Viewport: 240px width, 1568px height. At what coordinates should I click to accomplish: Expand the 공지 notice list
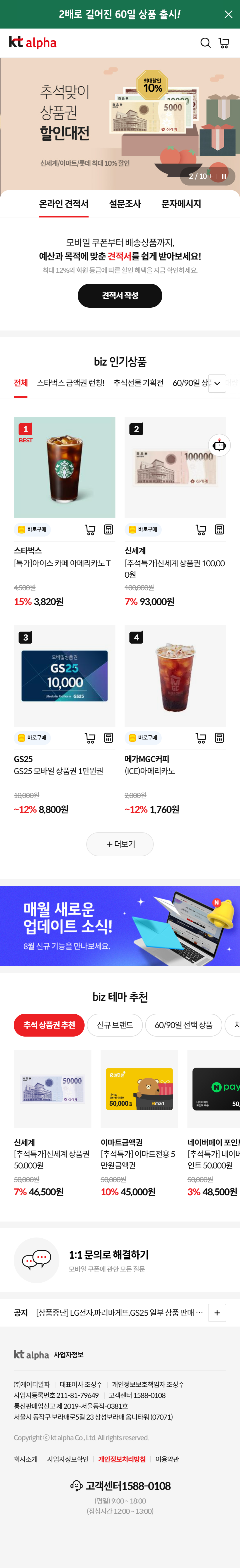point(217,1312)
